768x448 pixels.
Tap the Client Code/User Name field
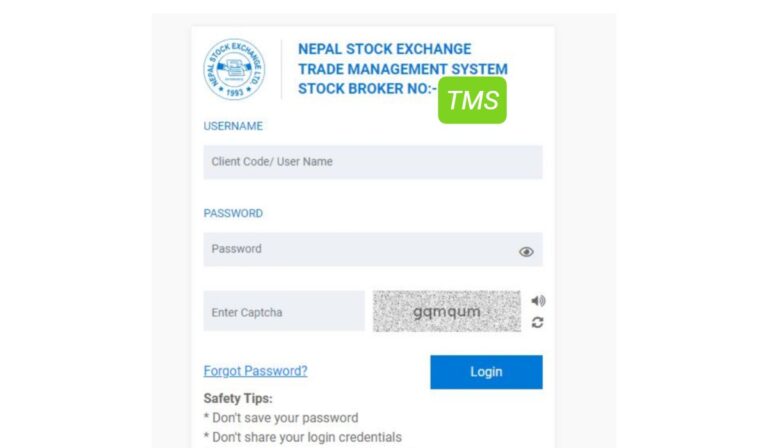click(372, 162)
